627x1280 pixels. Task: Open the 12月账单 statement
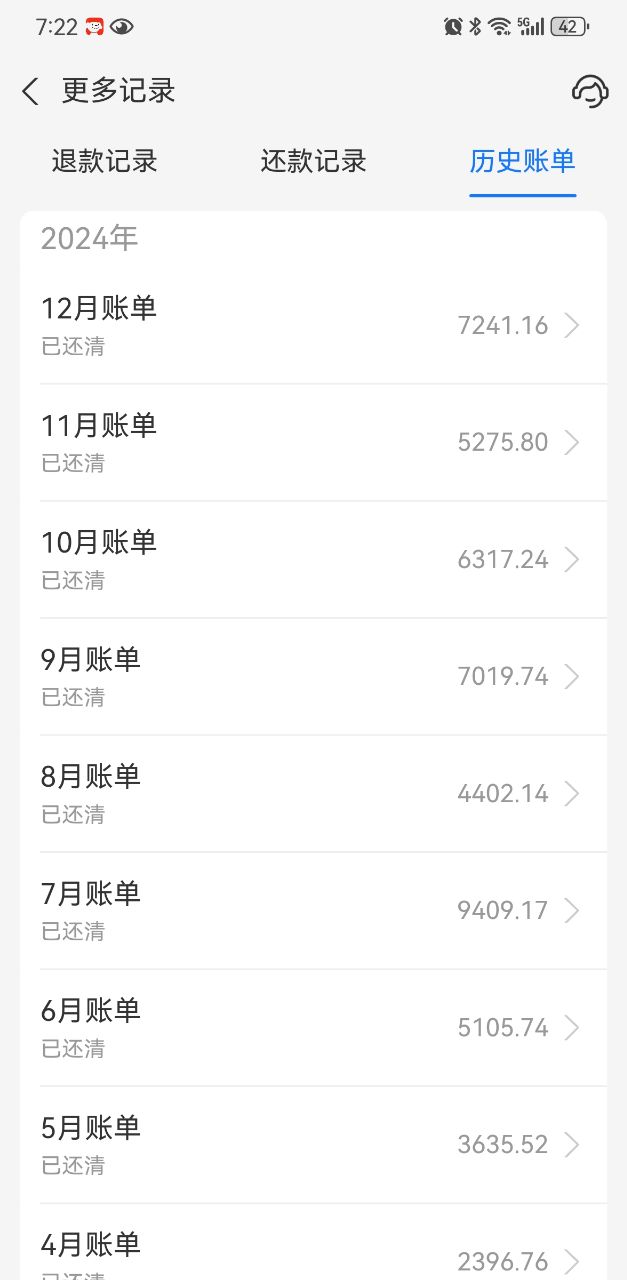click(313, 325)
